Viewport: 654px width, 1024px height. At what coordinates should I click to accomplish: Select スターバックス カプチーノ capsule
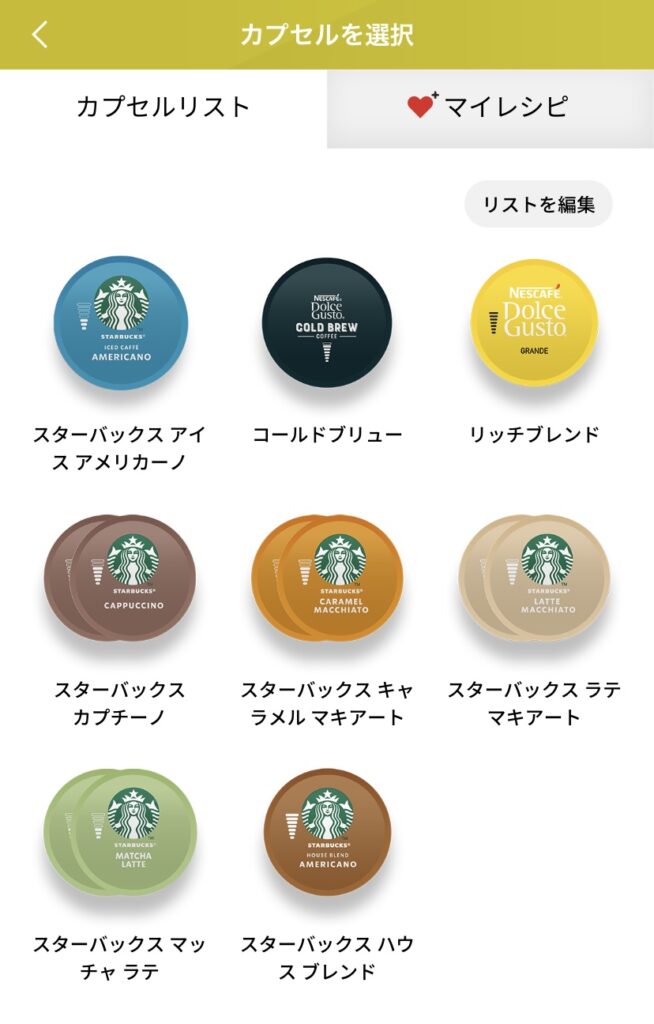[120, 578]
